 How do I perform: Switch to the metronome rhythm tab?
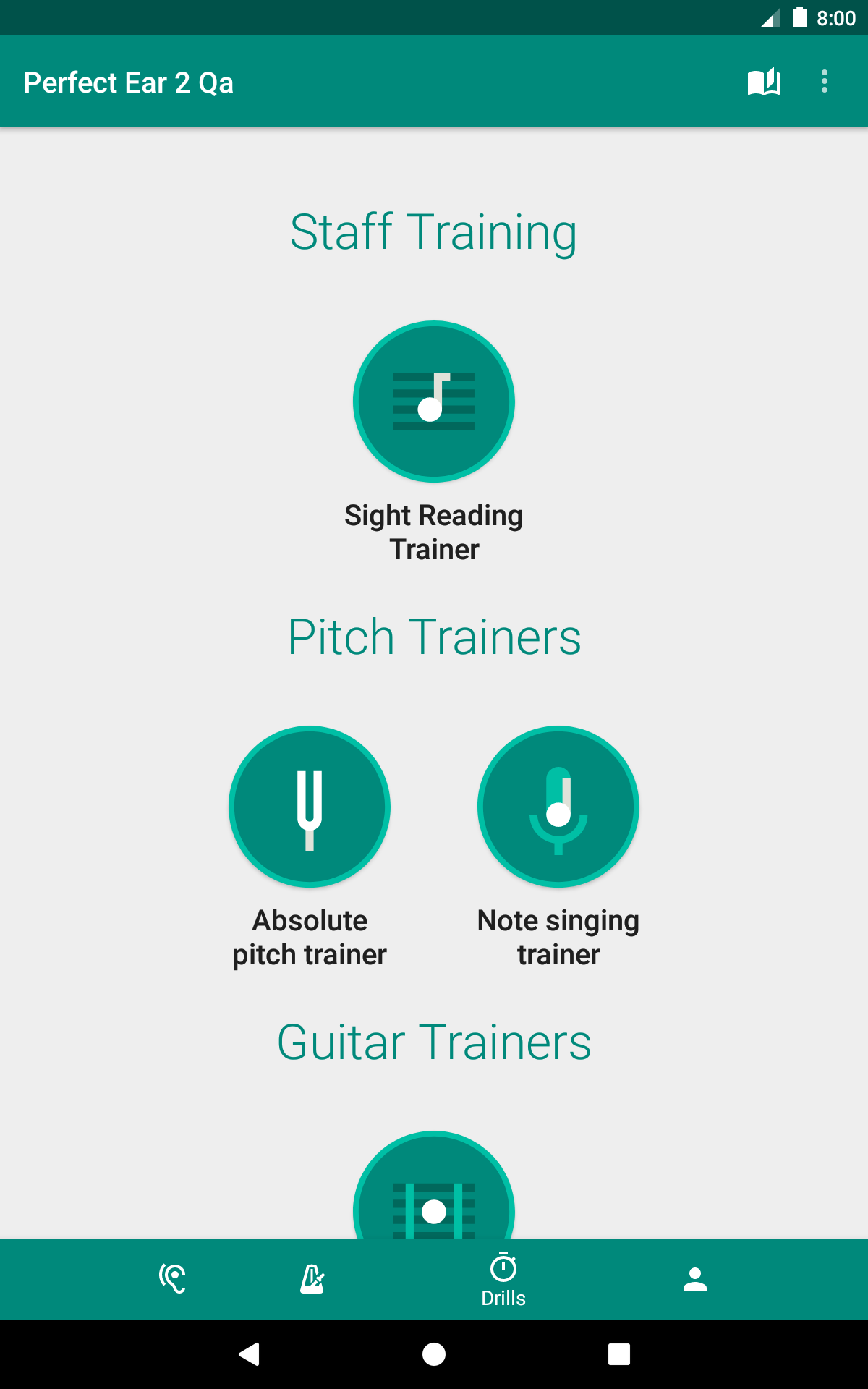tap(312, 1279)
